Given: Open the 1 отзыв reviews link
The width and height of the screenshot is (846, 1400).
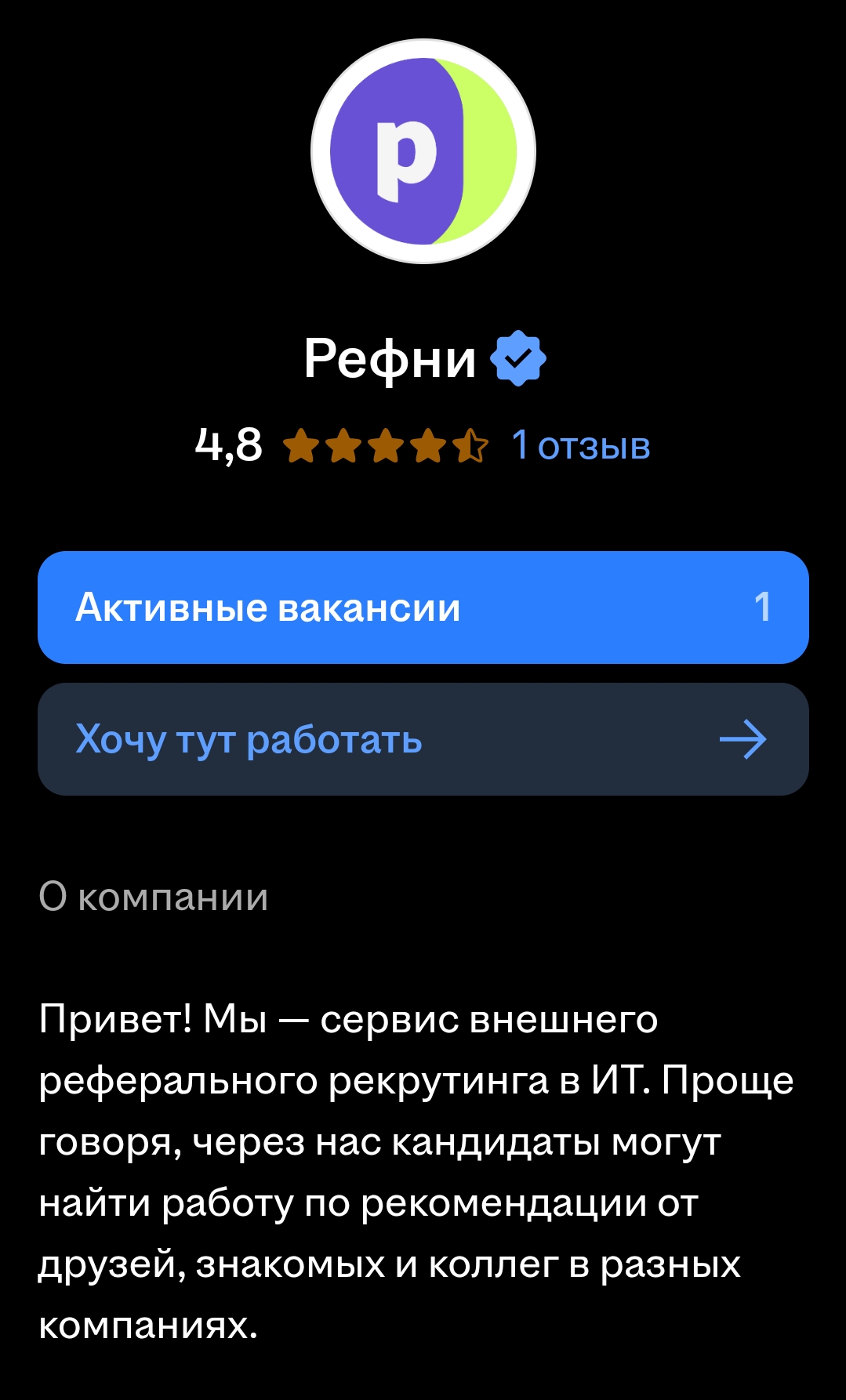Looking at the screenshot, I should point(580,445).
